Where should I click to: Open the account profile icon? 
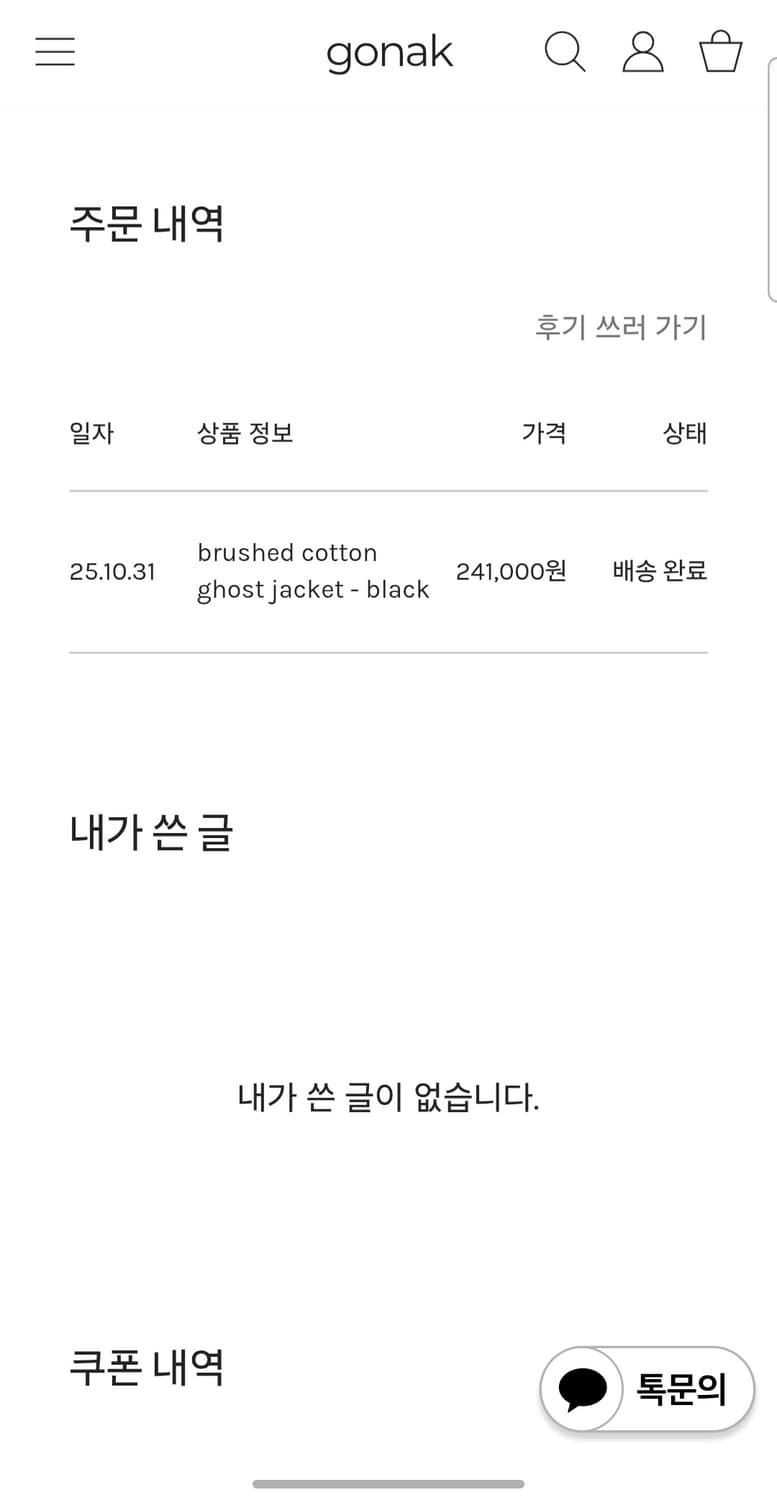(643, 52)
